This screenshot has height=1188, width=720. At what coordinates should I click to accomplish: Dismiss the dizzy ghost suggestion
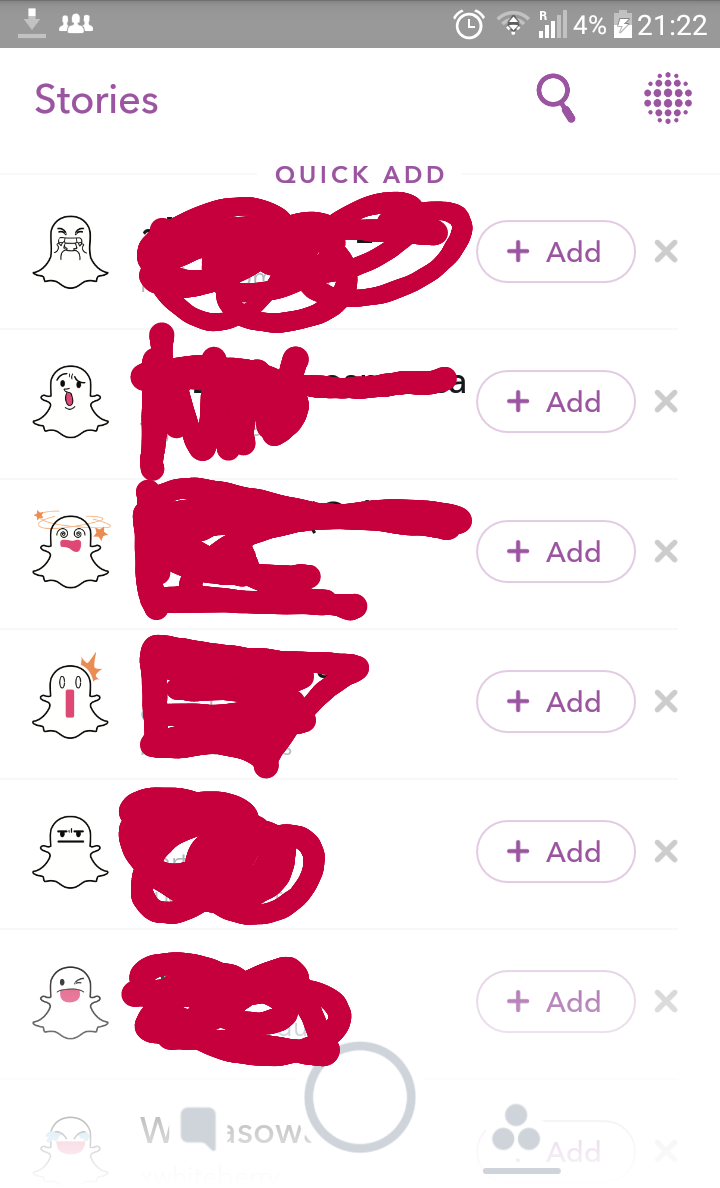pyautogui.click(x=666, y=552)
